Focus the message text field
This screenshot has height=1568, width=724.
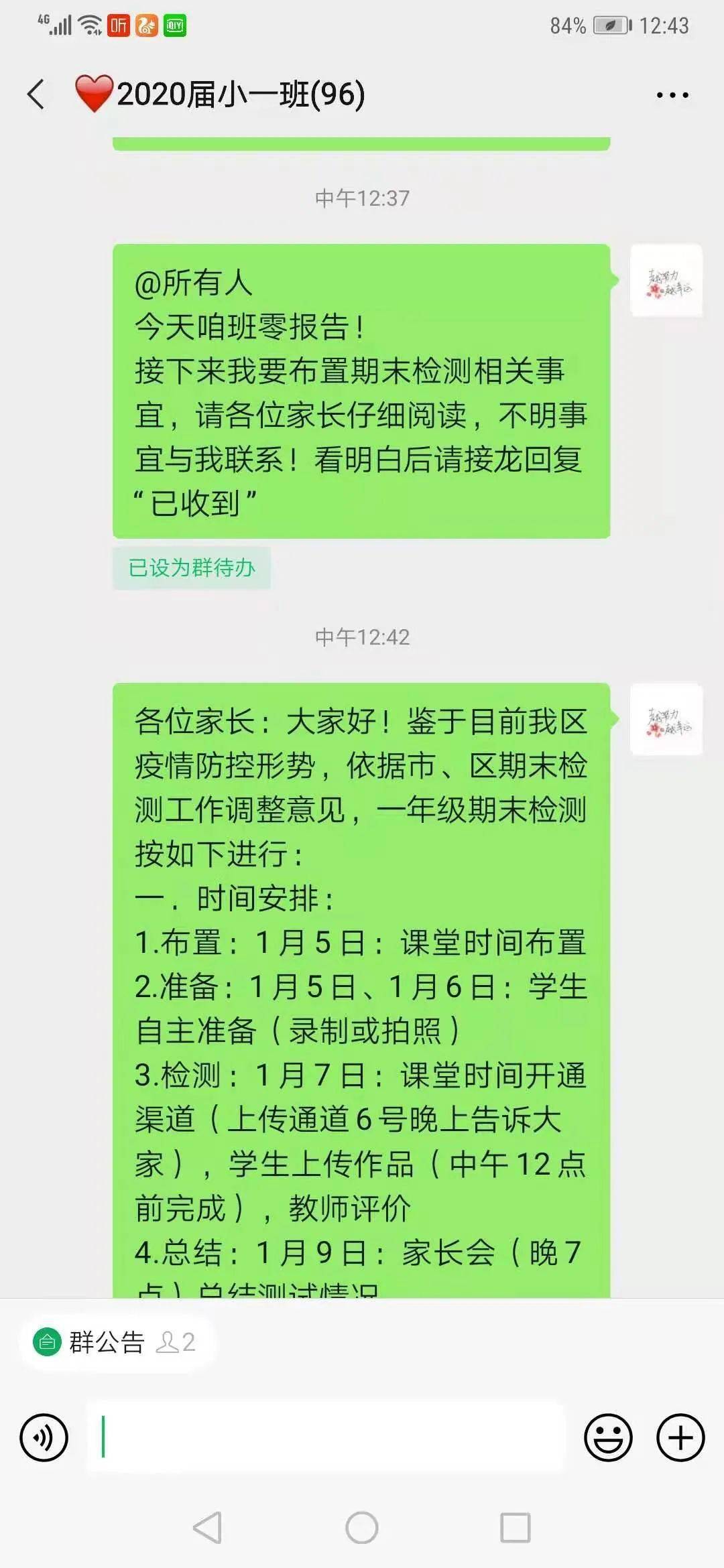click(326, 1437)
